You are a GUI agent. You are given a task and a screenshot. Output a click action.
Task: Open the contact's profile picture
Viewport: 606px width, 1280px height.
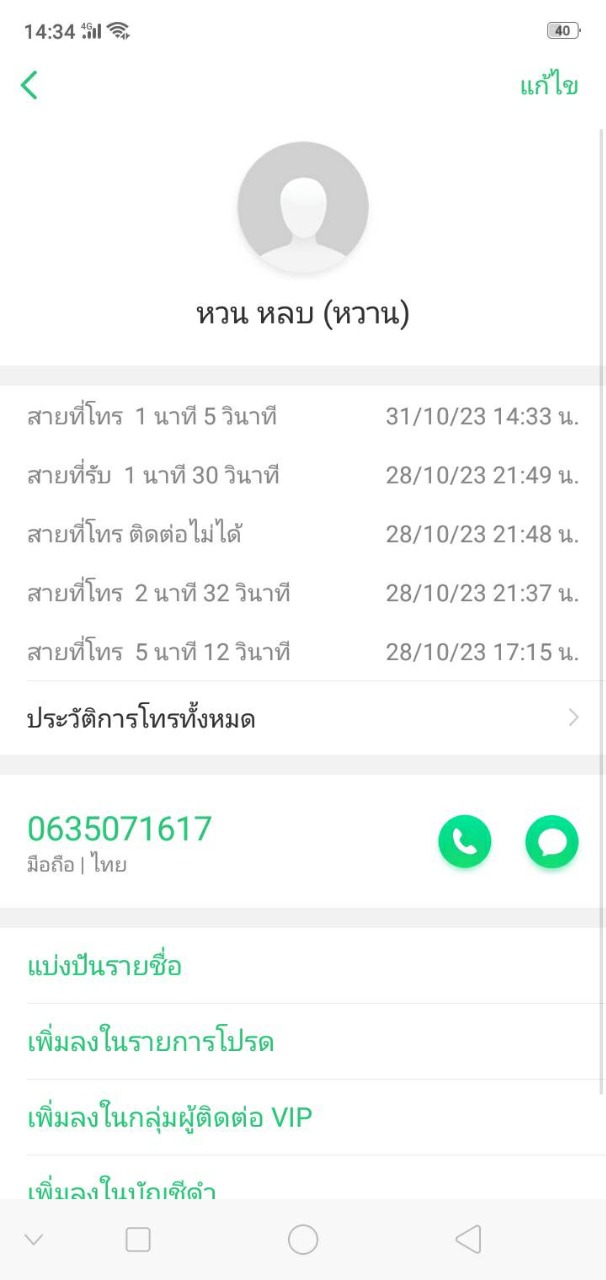(x=302, y=207)
